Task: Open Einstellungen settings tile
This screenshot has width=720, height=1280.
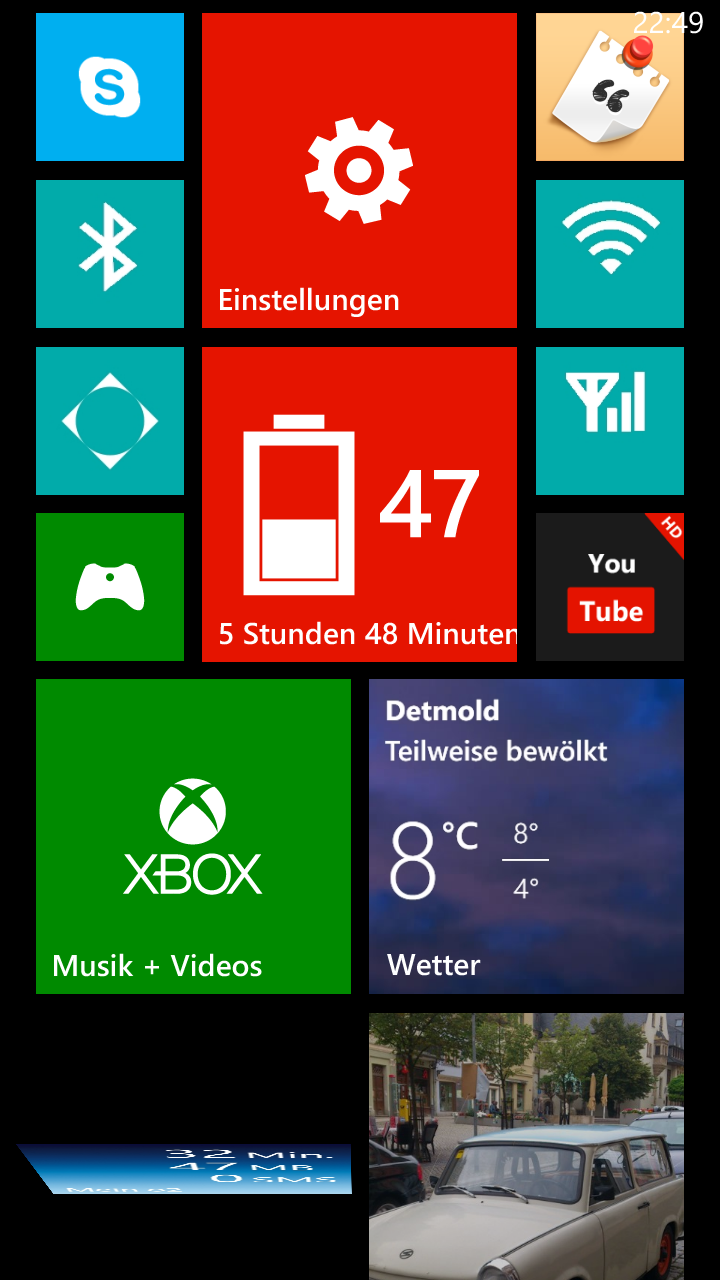Action: tap(359, 170)
